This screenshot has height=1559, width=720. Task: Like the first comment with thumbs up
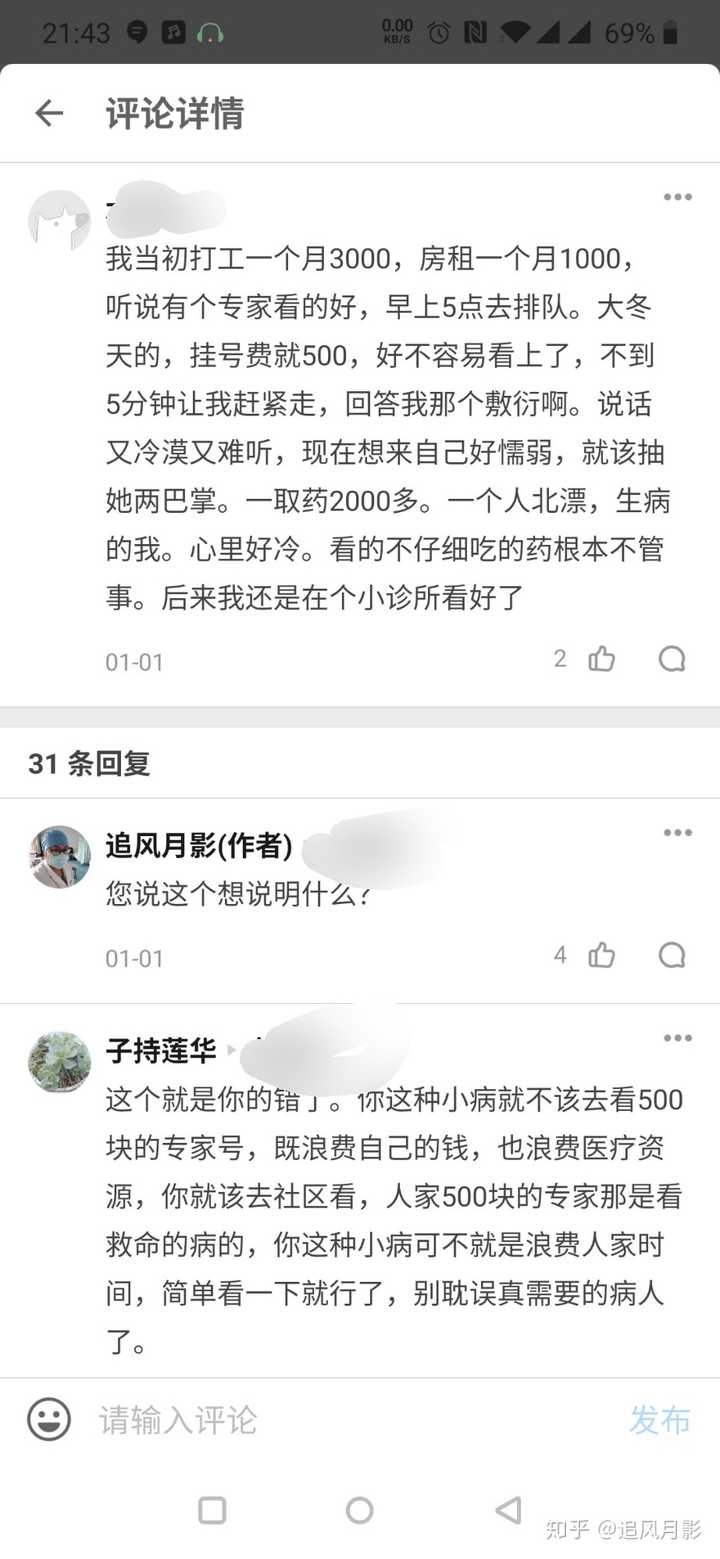[601, 657]
